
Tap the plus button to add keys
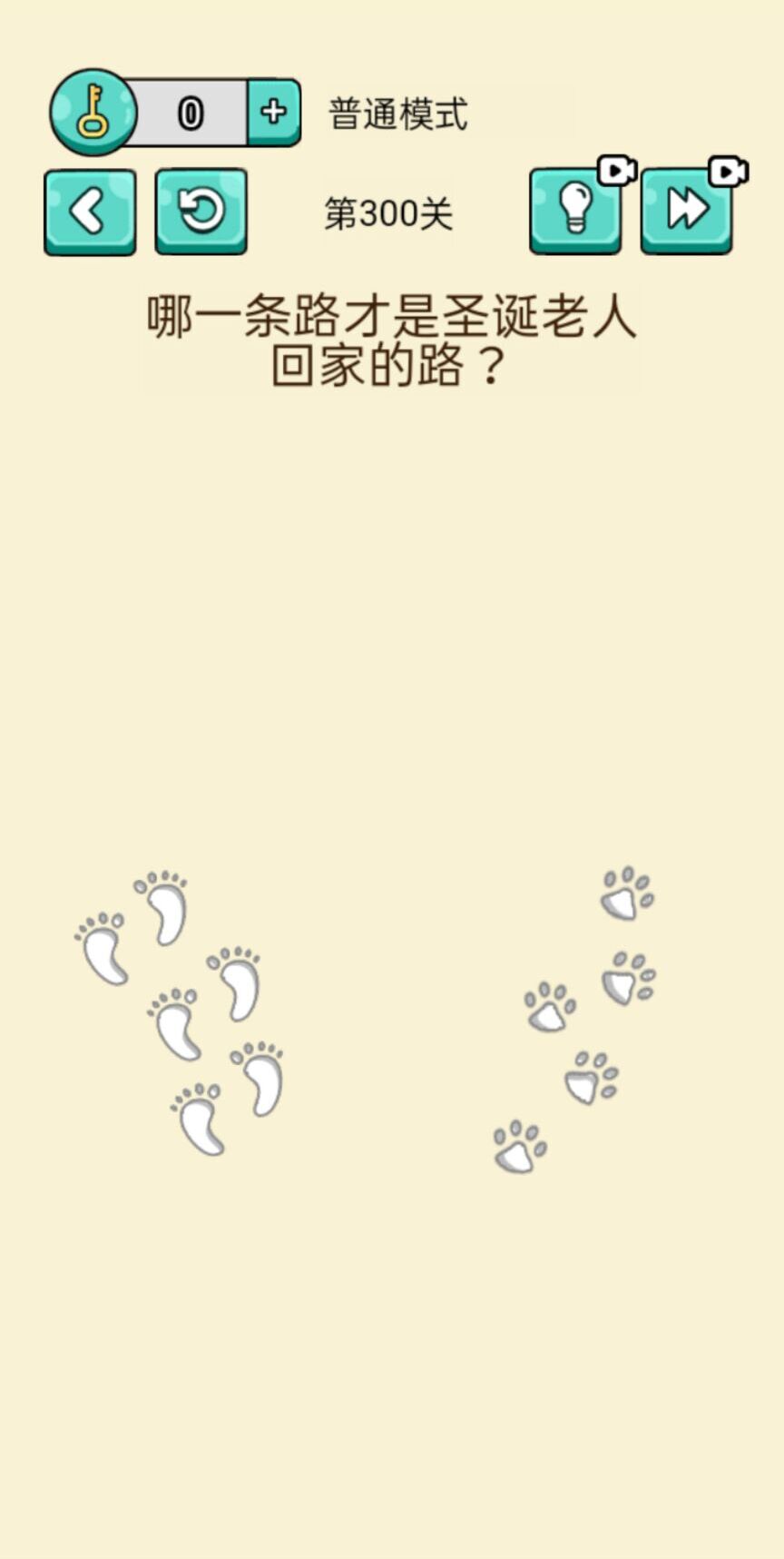coord(273,113)
